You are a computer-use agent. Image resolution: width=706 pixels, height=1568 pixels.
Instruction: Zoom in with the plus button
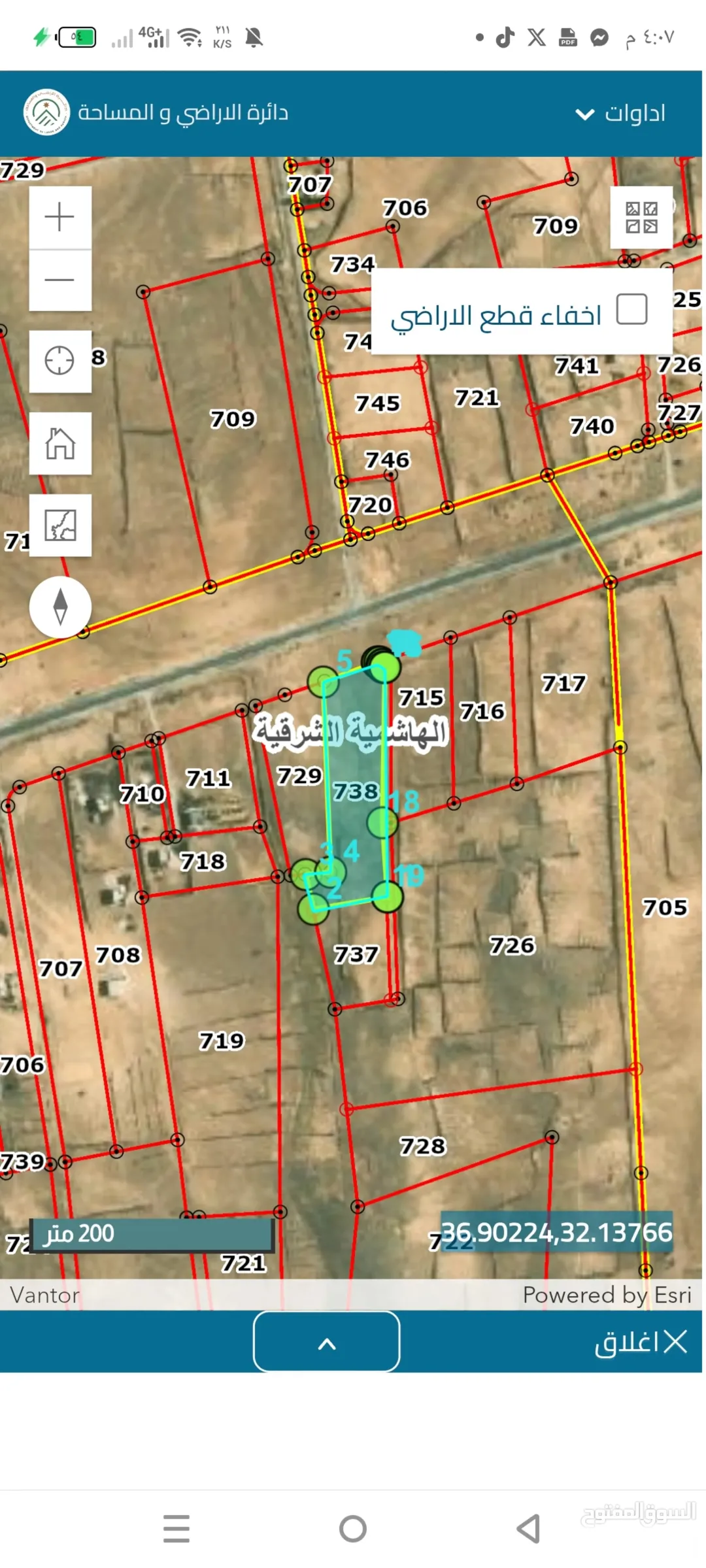point(60,217)
